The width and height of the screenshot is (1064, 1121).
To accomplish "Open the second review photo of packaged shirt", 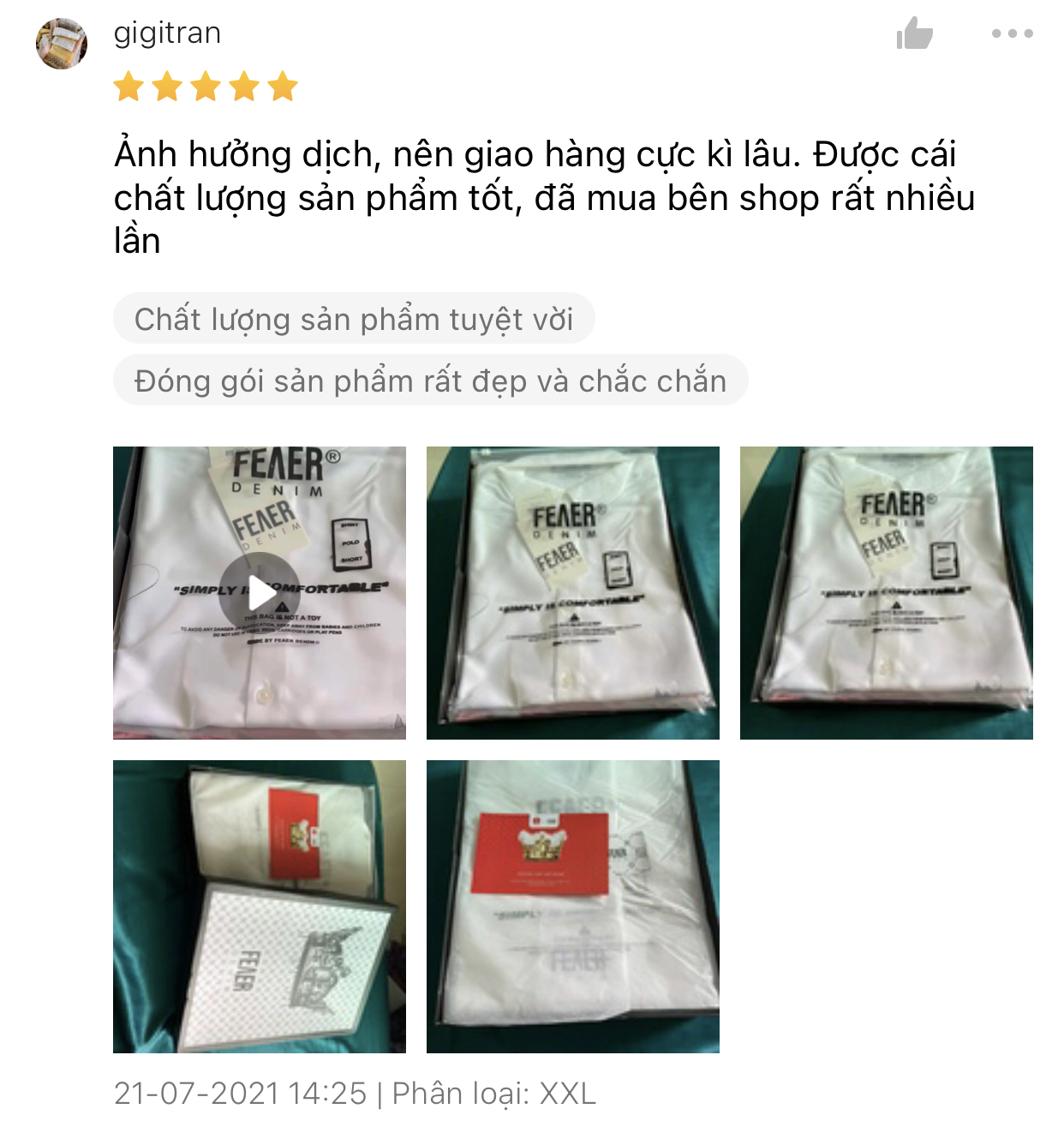I will 572,592.
